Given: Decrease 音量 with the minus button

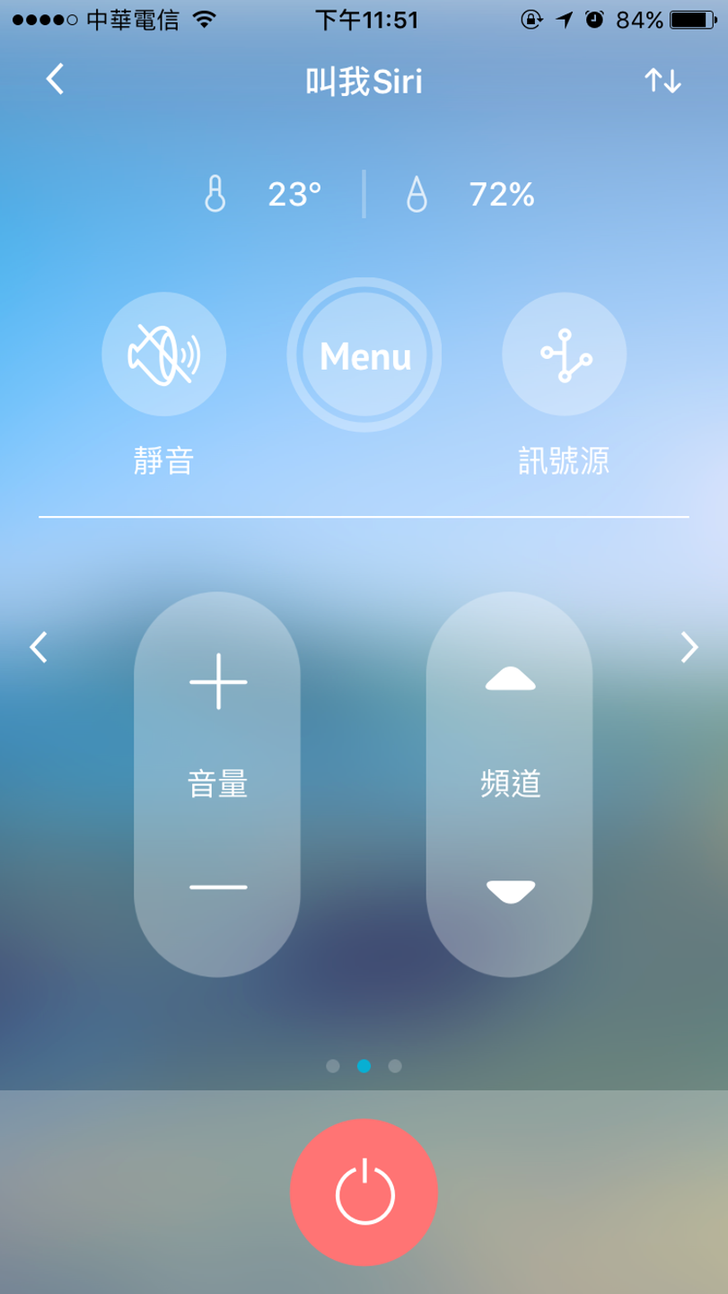Looking at the screenshot, I should pyautogui.click(x=218, y=887).
